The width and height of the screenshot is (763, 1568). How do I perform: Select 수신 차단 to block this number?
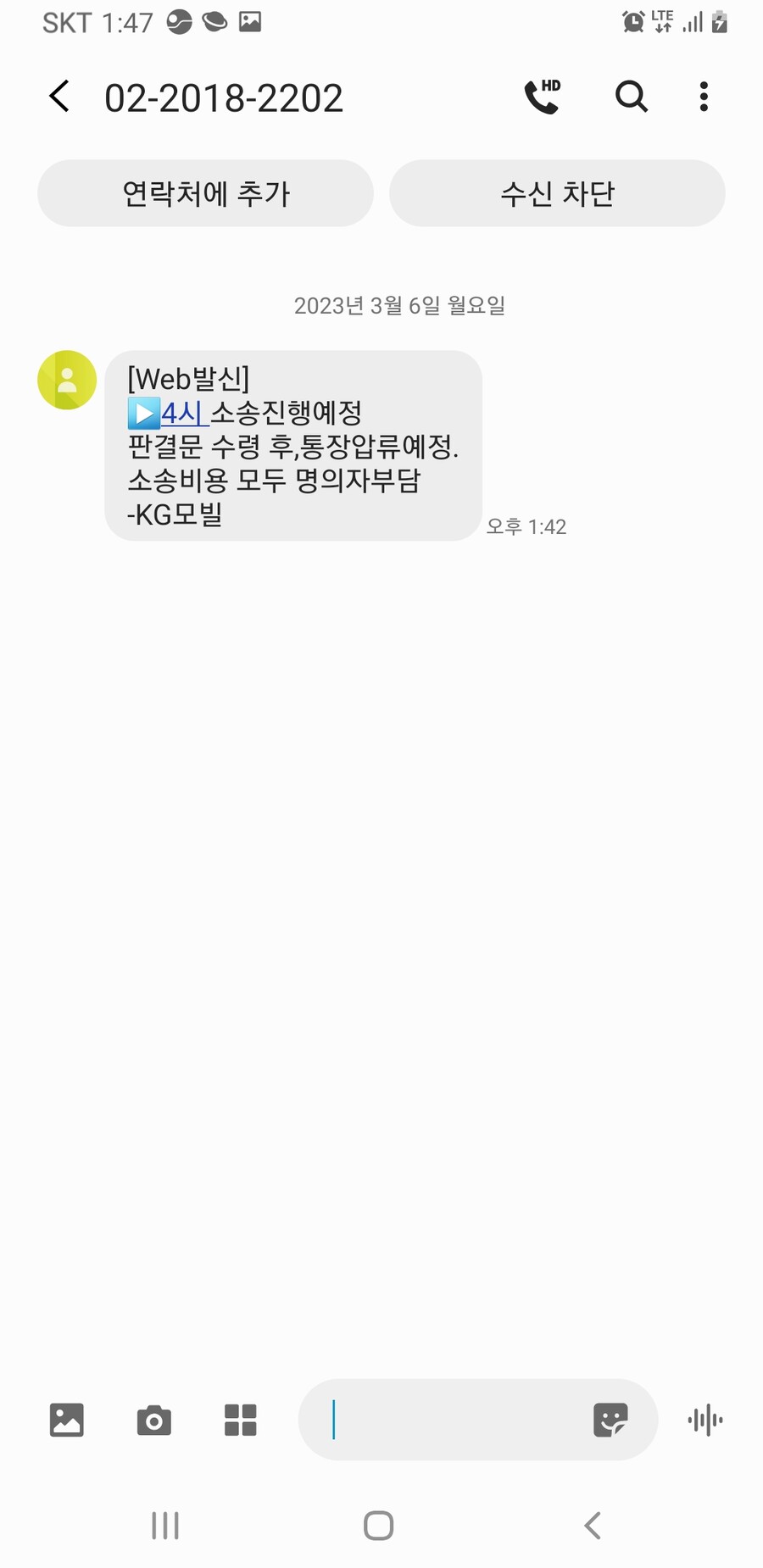(x=557, y=193)
